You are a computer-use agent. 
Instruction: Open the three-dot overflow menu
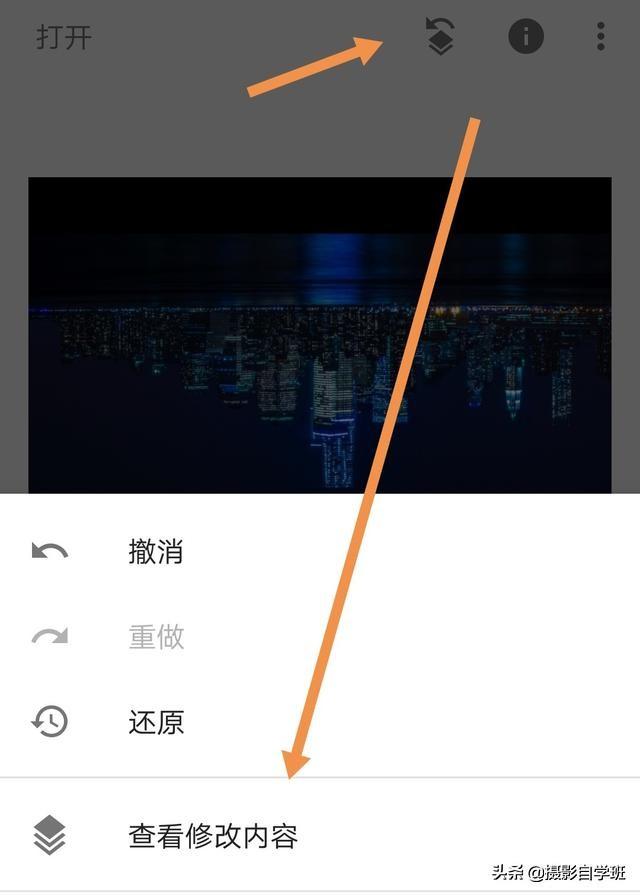(600, 37)
